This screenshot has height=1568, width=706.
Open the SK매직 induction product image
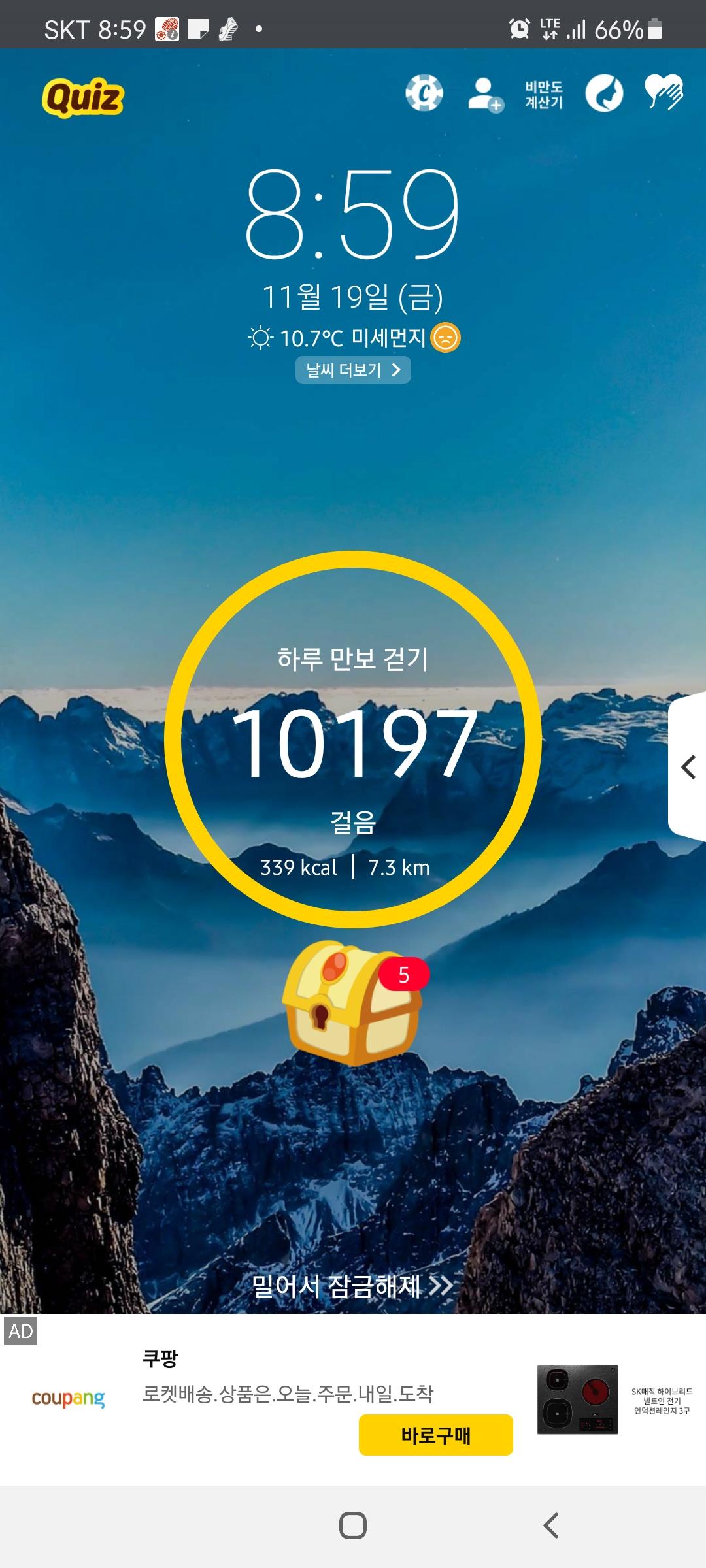click(577, 1399)
